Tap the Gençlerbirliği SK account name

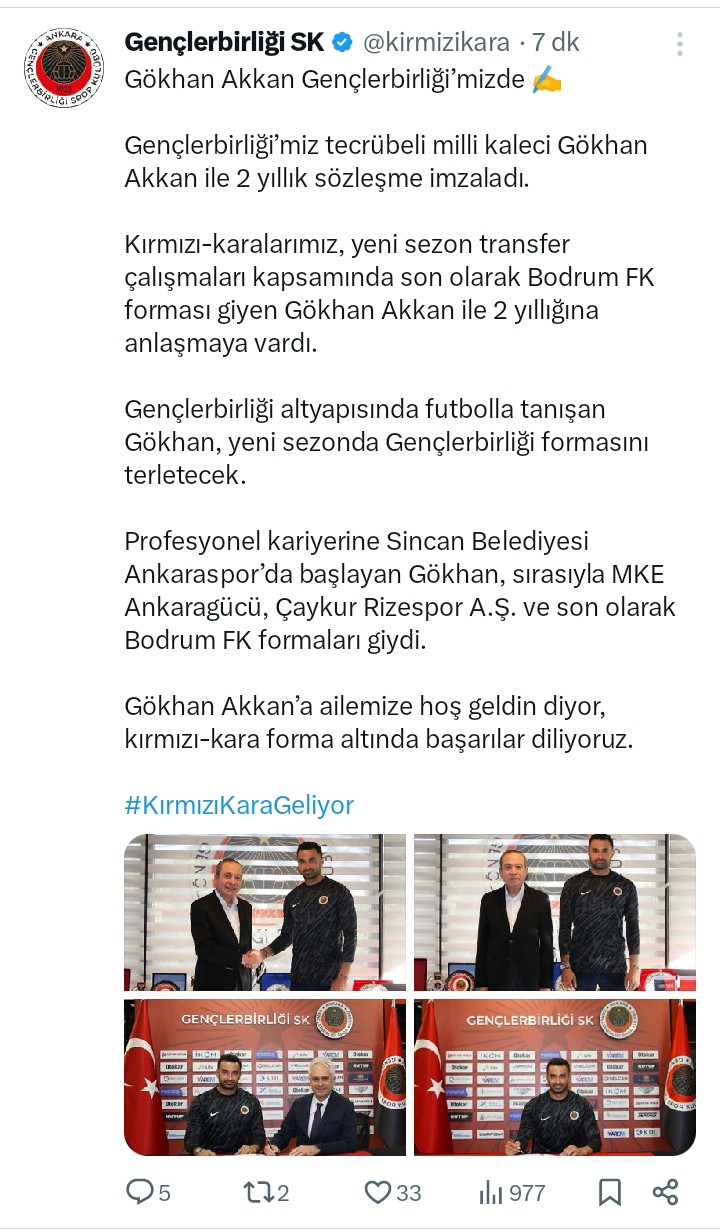[224, 43]
